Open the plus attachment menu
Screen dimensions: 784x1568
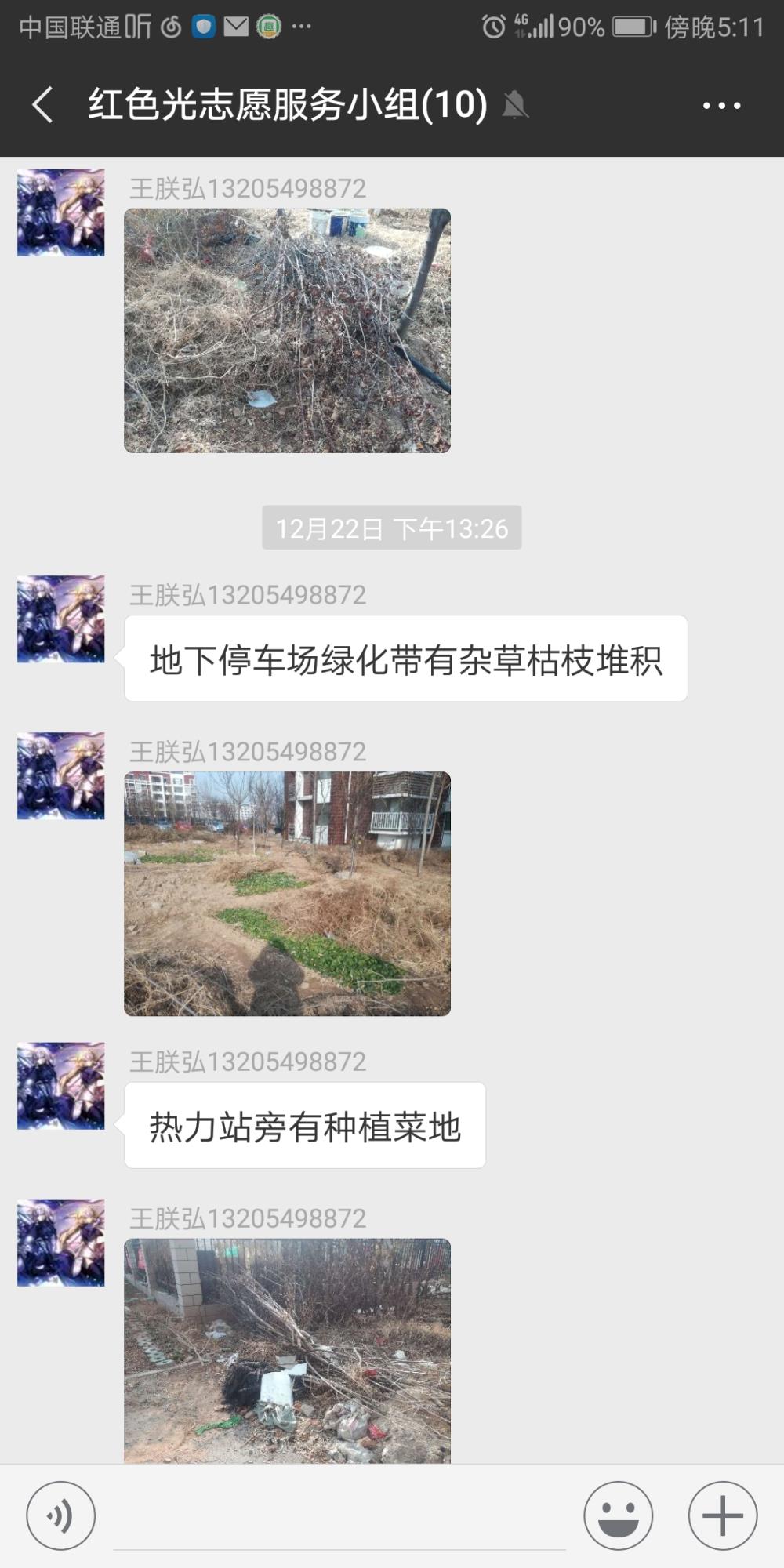point(722,1515)
